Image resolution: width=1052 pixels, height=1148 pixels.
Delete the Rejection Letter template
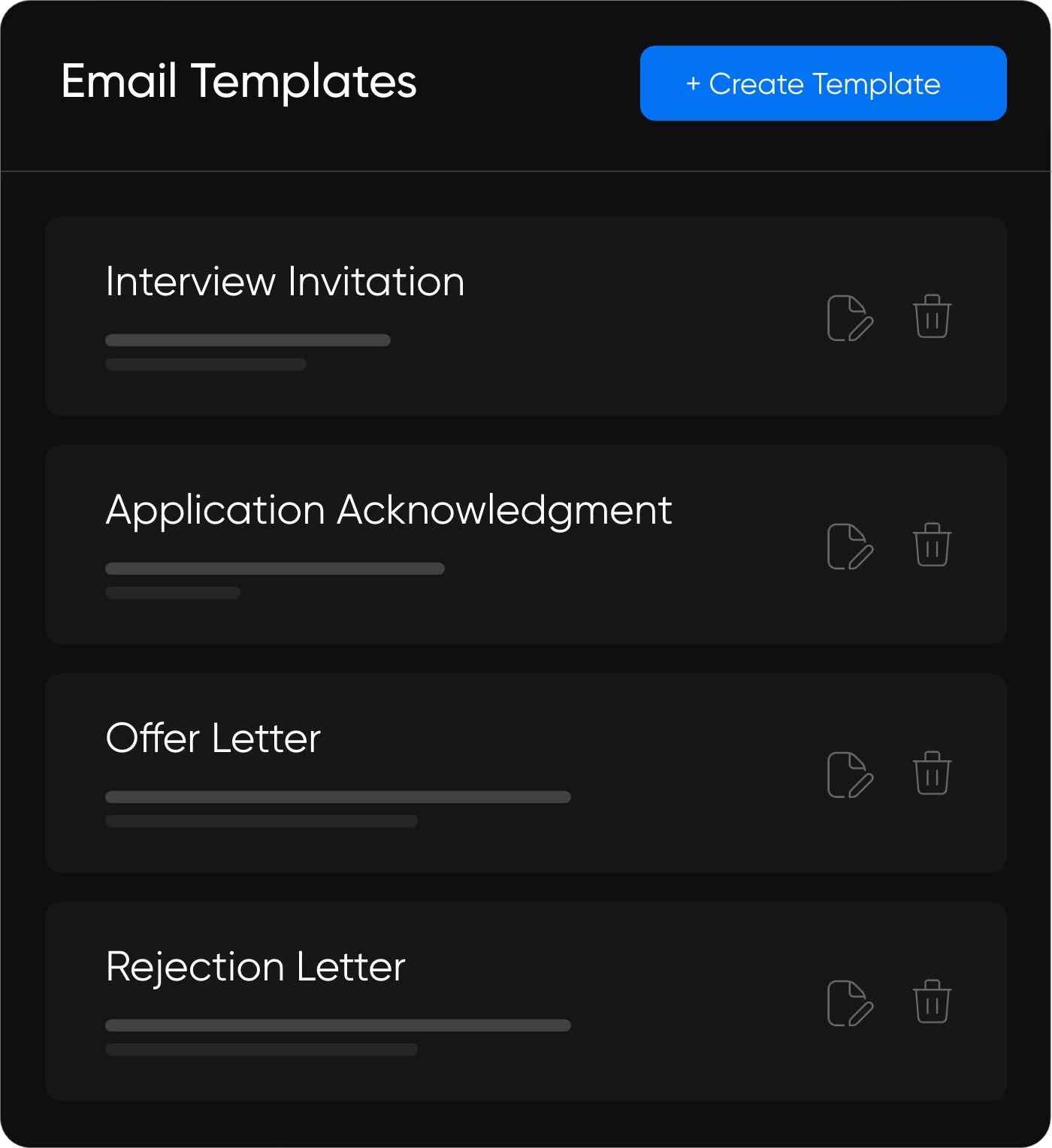(x=932, y=1001)
